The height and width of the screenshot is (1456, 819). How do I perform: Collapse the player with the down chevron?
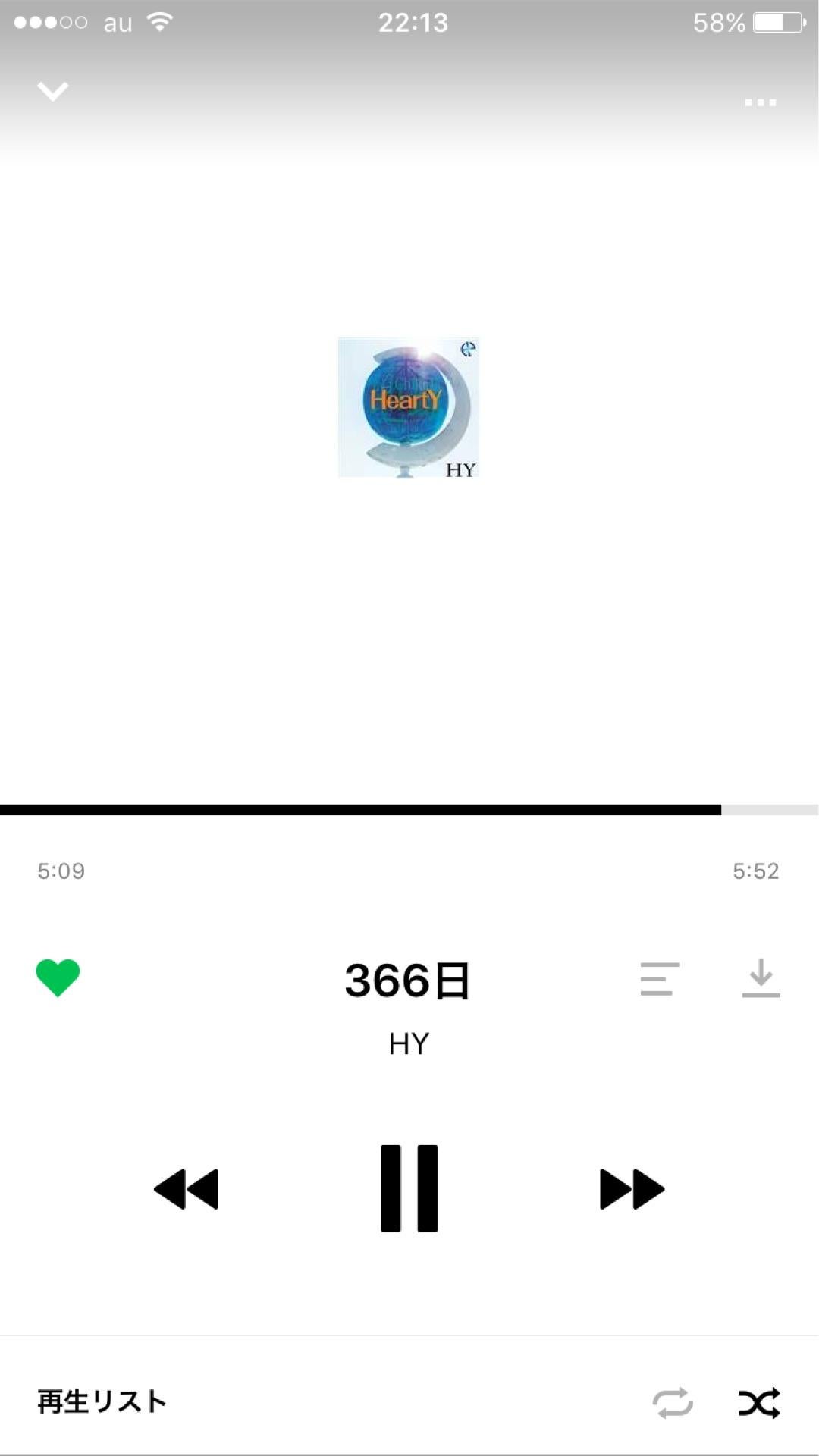pyautogui.click(x=53, y=92)
